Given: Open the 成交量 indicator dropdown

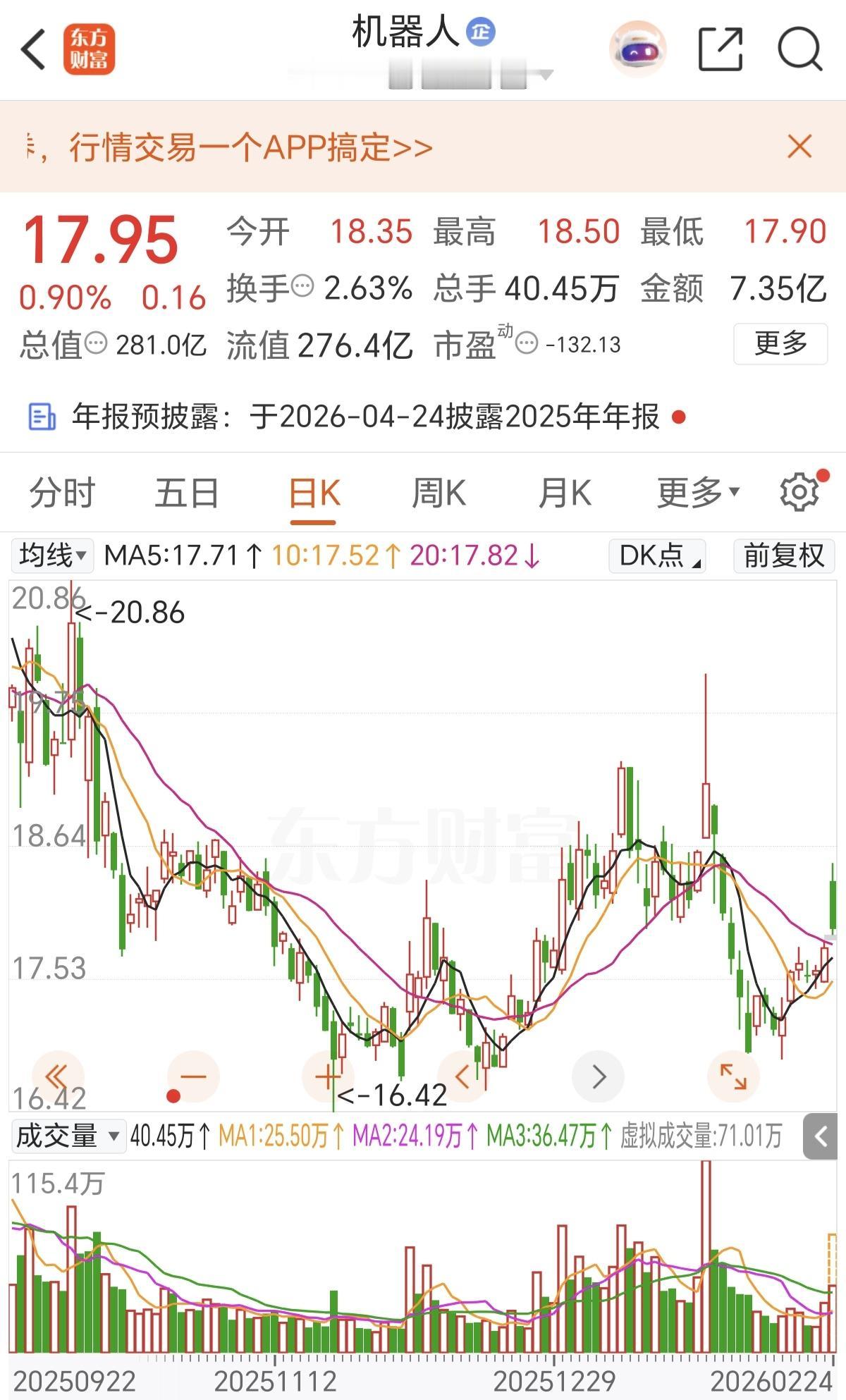Looking at the screenshot, I should coord(67,1136).
